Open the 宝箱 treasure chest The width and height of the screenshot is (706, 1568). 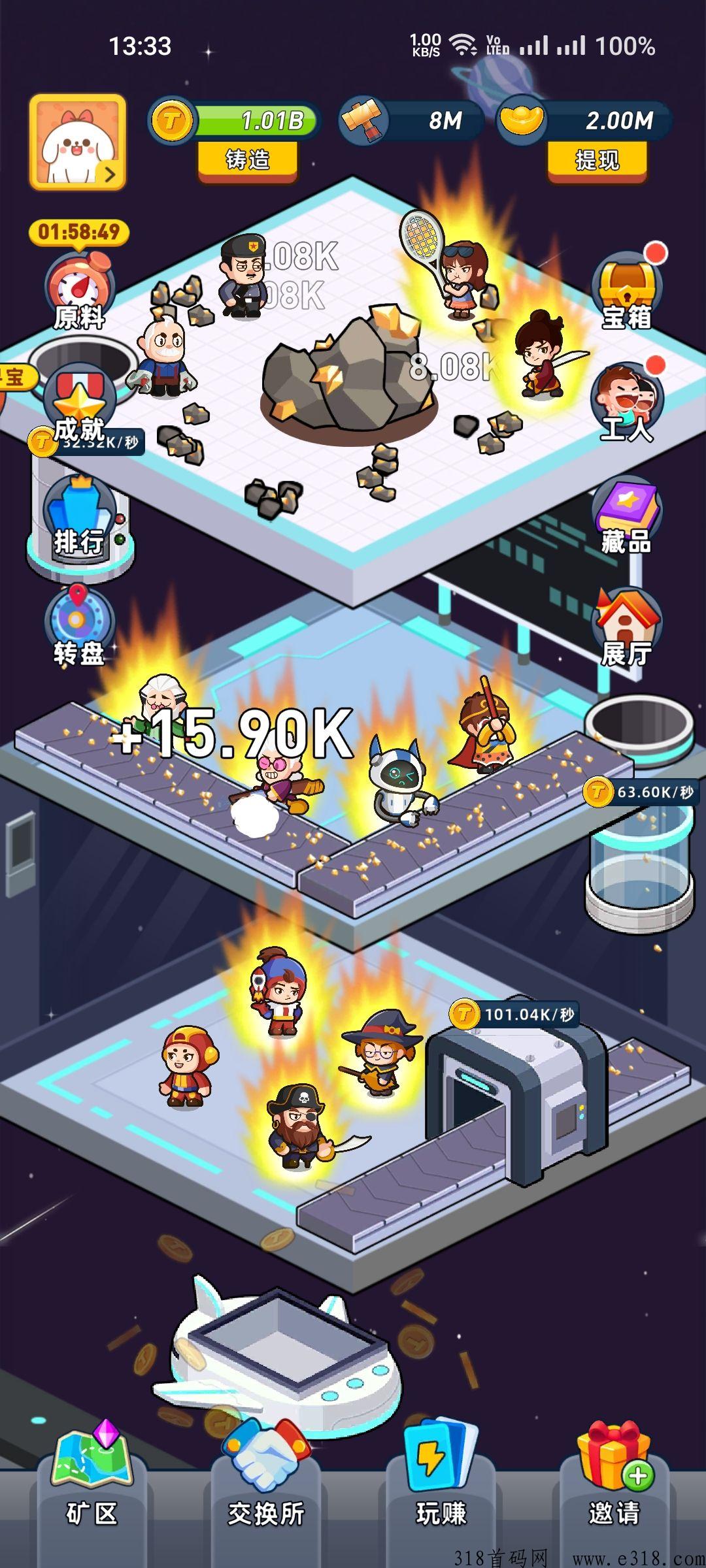[x=626, y=291]
